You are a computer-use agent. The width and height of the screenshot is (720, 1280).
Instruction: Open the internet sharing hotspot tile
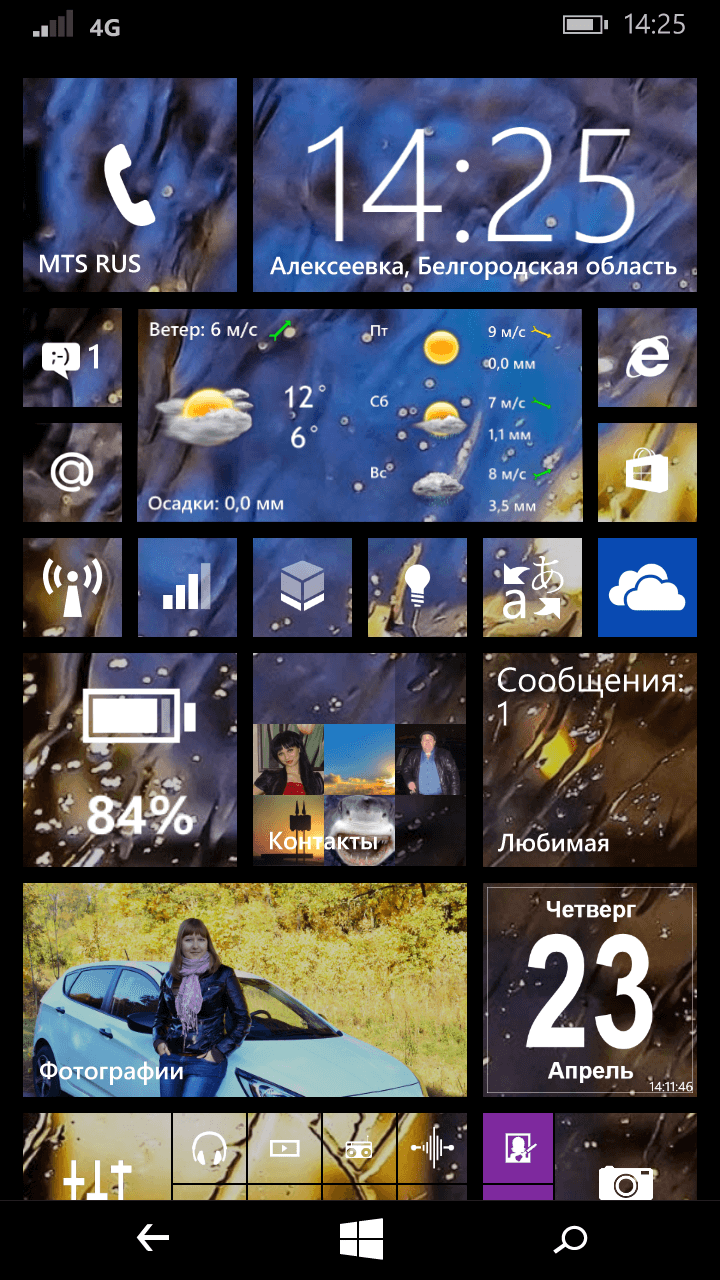[72, 587]
